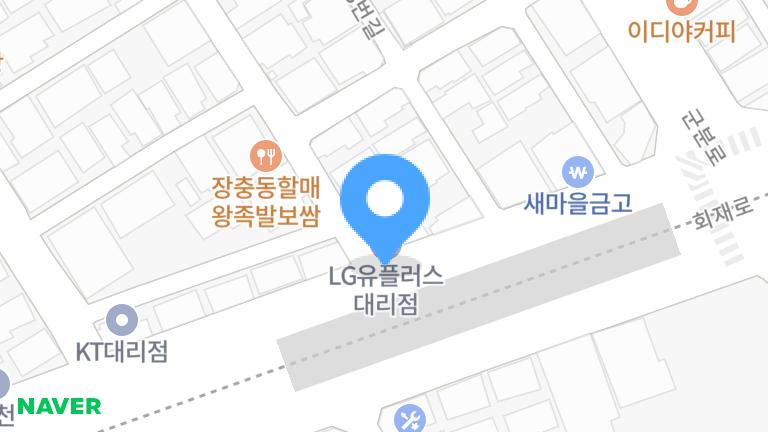Select the 장충동할매 왕족발보쌈 restaurant marker

point(265,156)
